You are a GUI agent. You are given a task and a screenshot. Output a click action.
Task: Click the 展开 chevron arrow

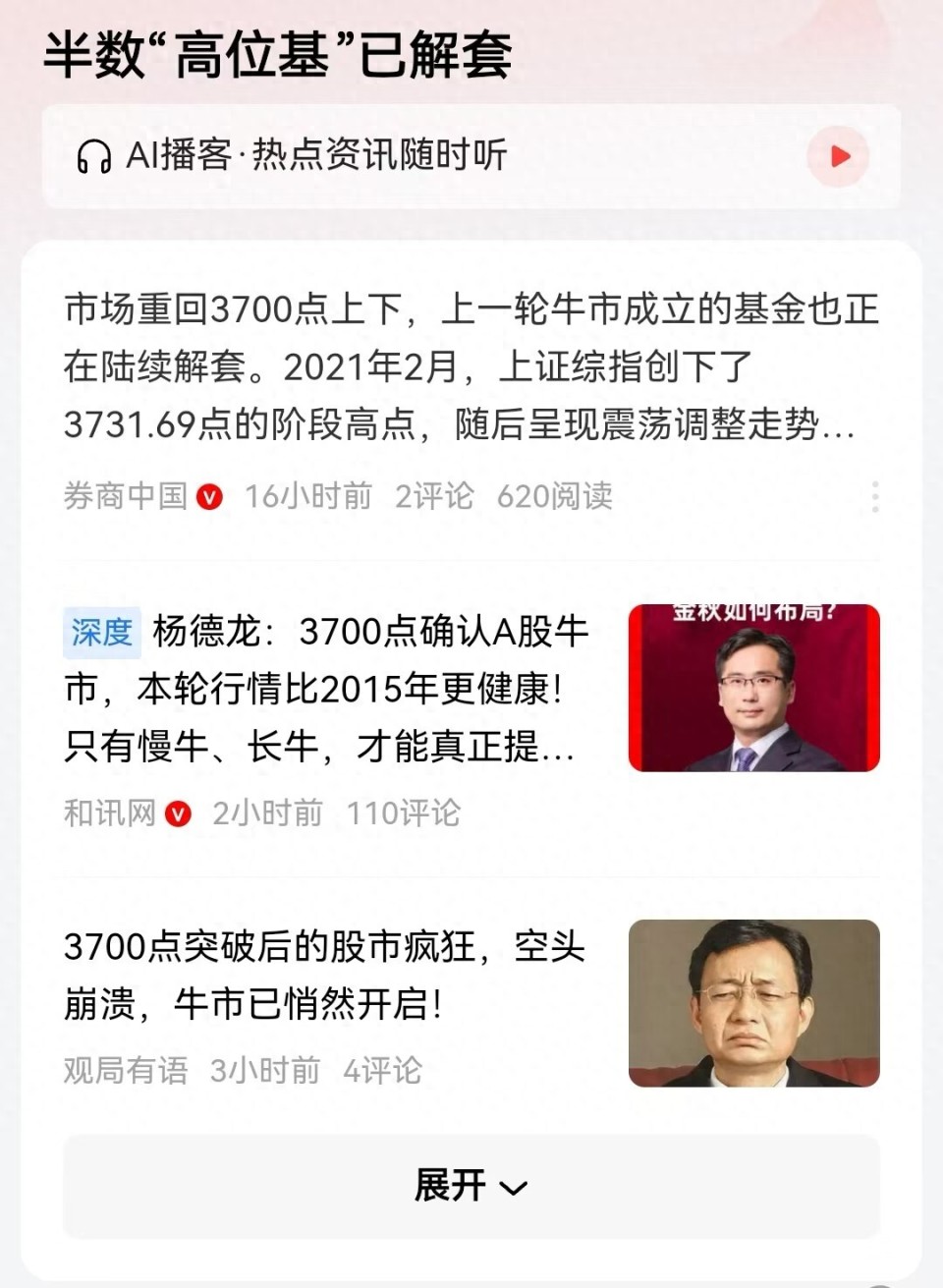pos(510,1188)
